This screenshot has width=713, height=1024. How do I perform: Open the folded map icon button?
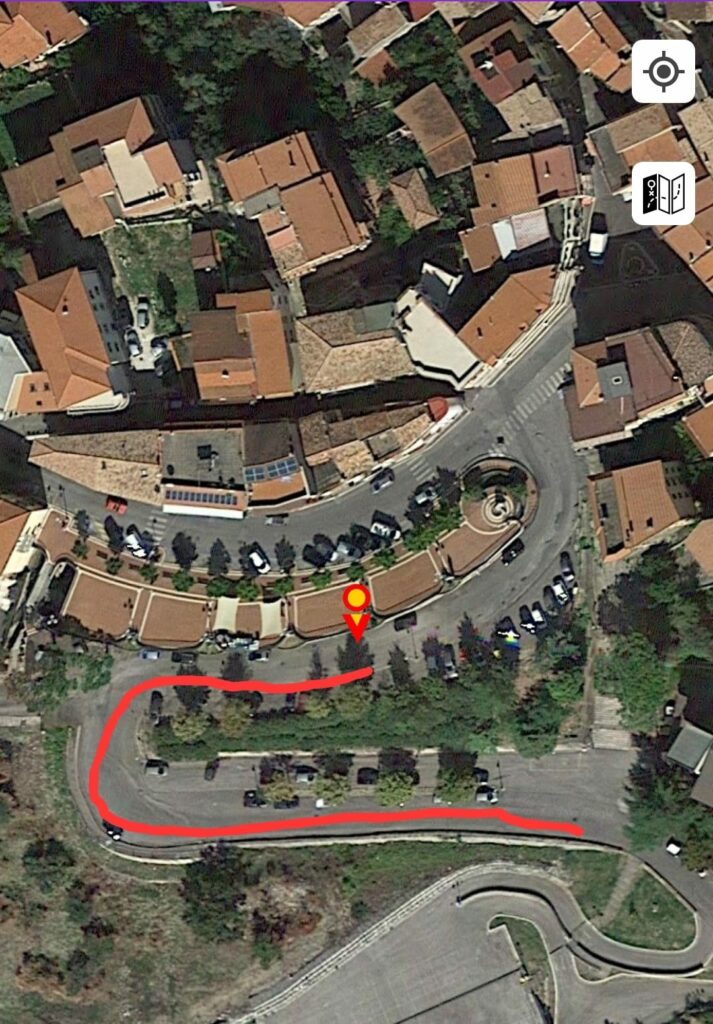(663, 193)
